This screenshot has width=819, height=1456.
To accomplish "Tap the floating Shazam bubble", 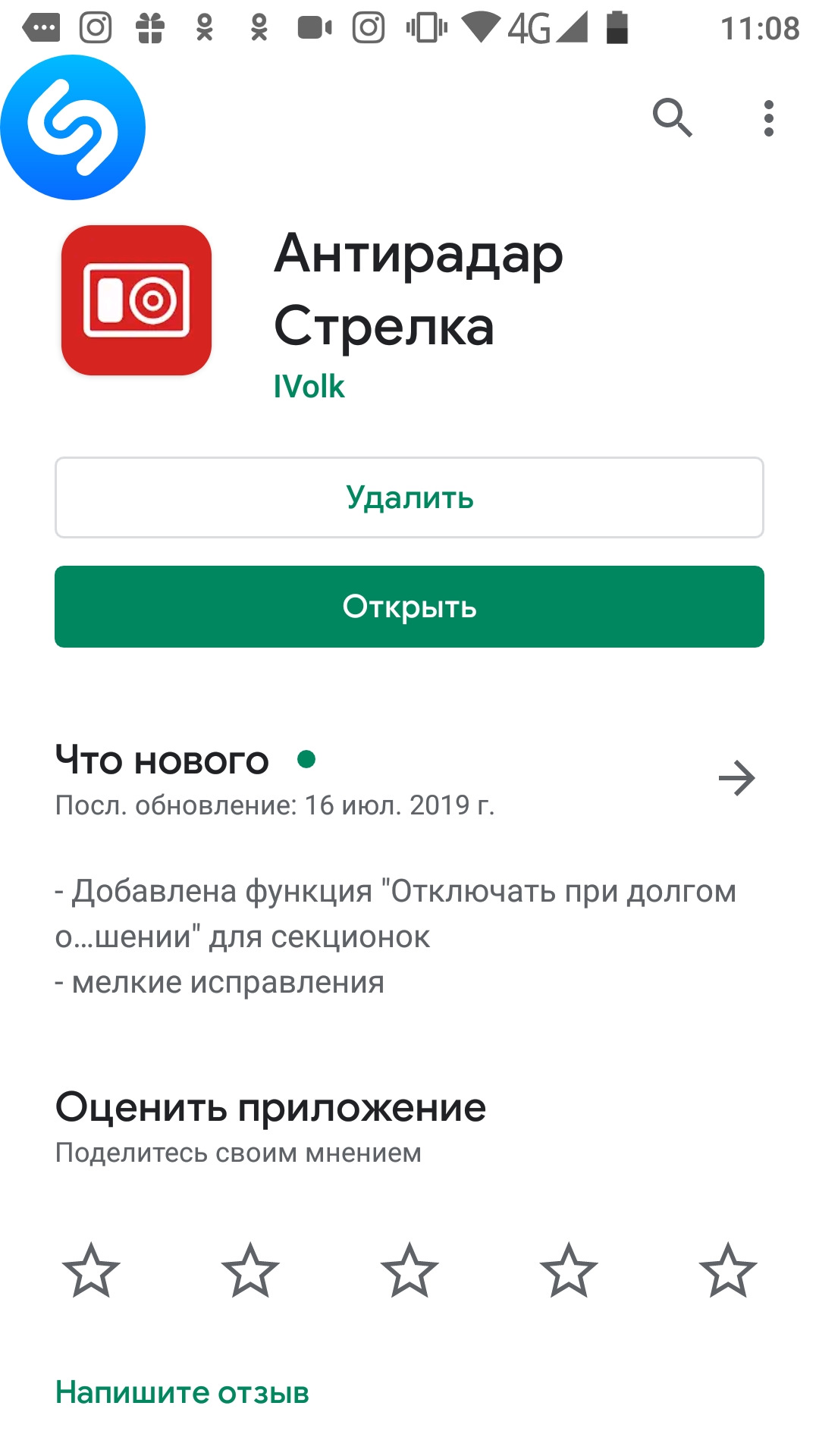I will click(73, 127).
